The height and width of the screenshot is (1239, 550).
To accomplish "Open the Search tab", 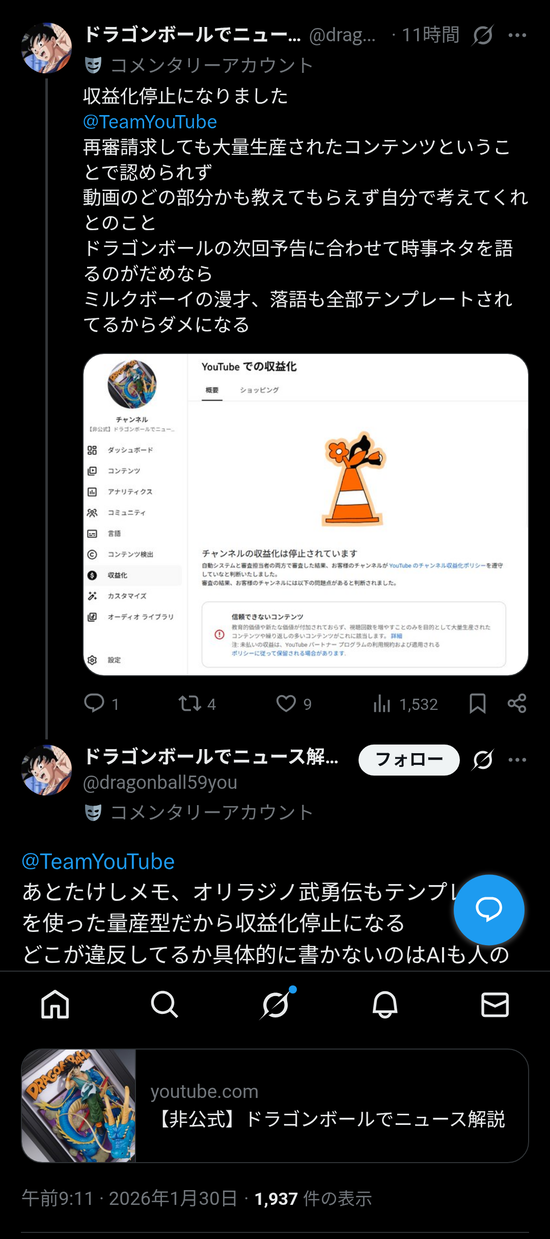I will point(165,1004).
